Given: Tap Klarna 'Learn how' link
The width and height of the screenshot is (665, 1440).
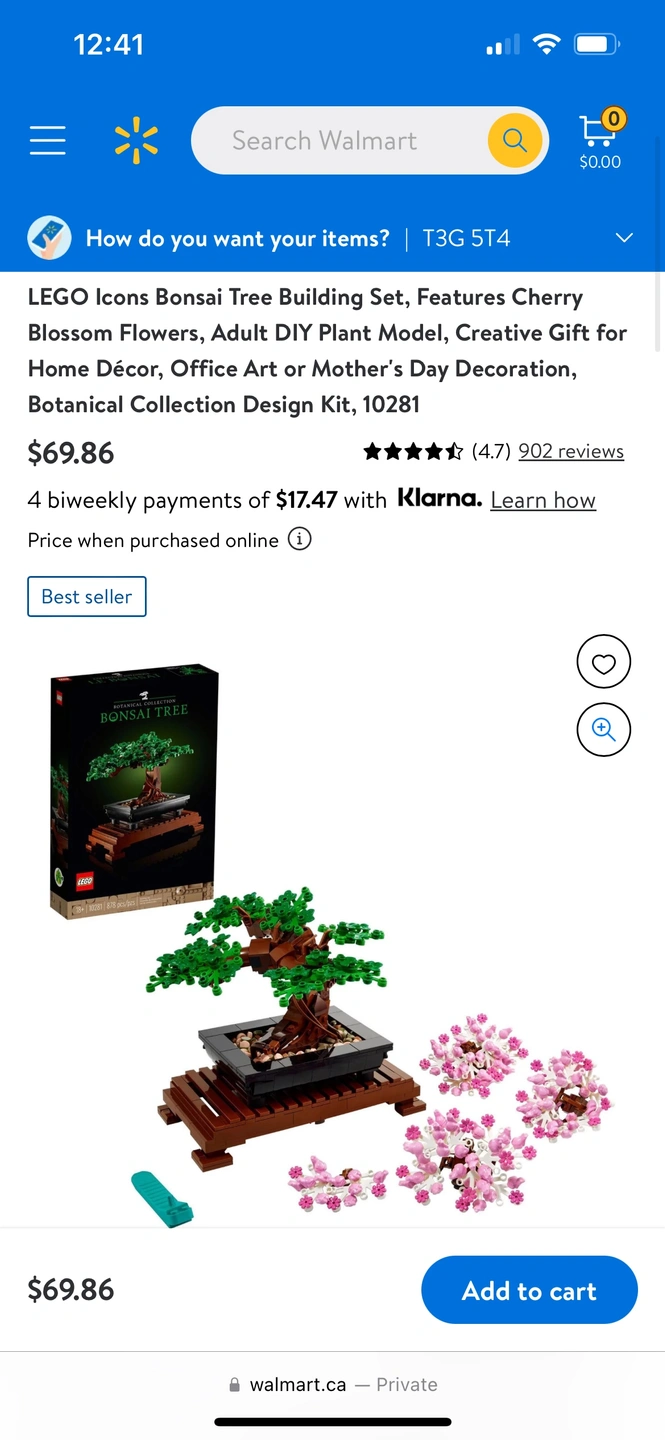Looking at the screenshot, I should coord(543,500).
